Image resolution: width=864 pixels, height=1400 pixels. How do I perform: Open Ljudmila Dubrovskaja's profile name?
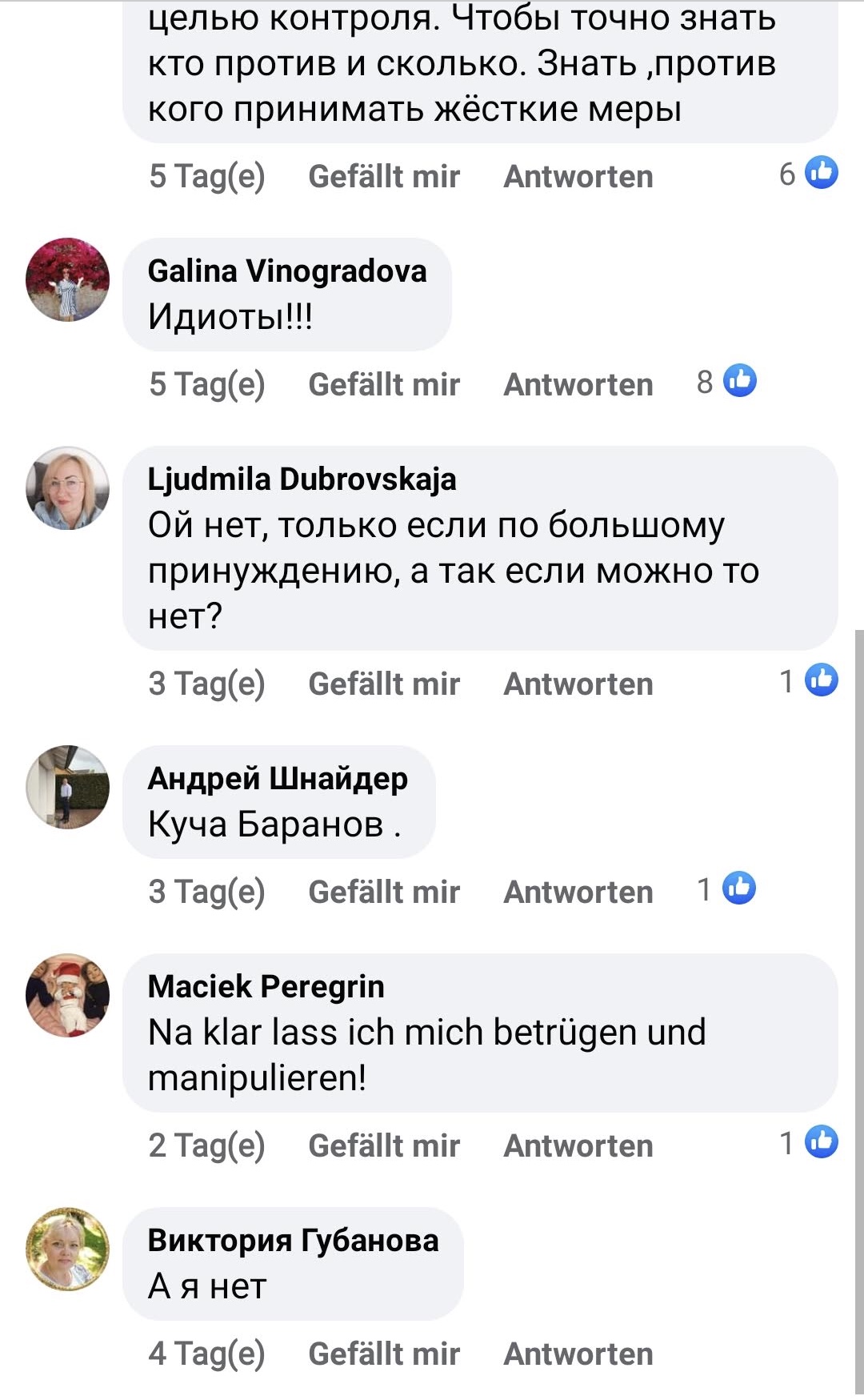pyautogui.click(x=302, y=479)
